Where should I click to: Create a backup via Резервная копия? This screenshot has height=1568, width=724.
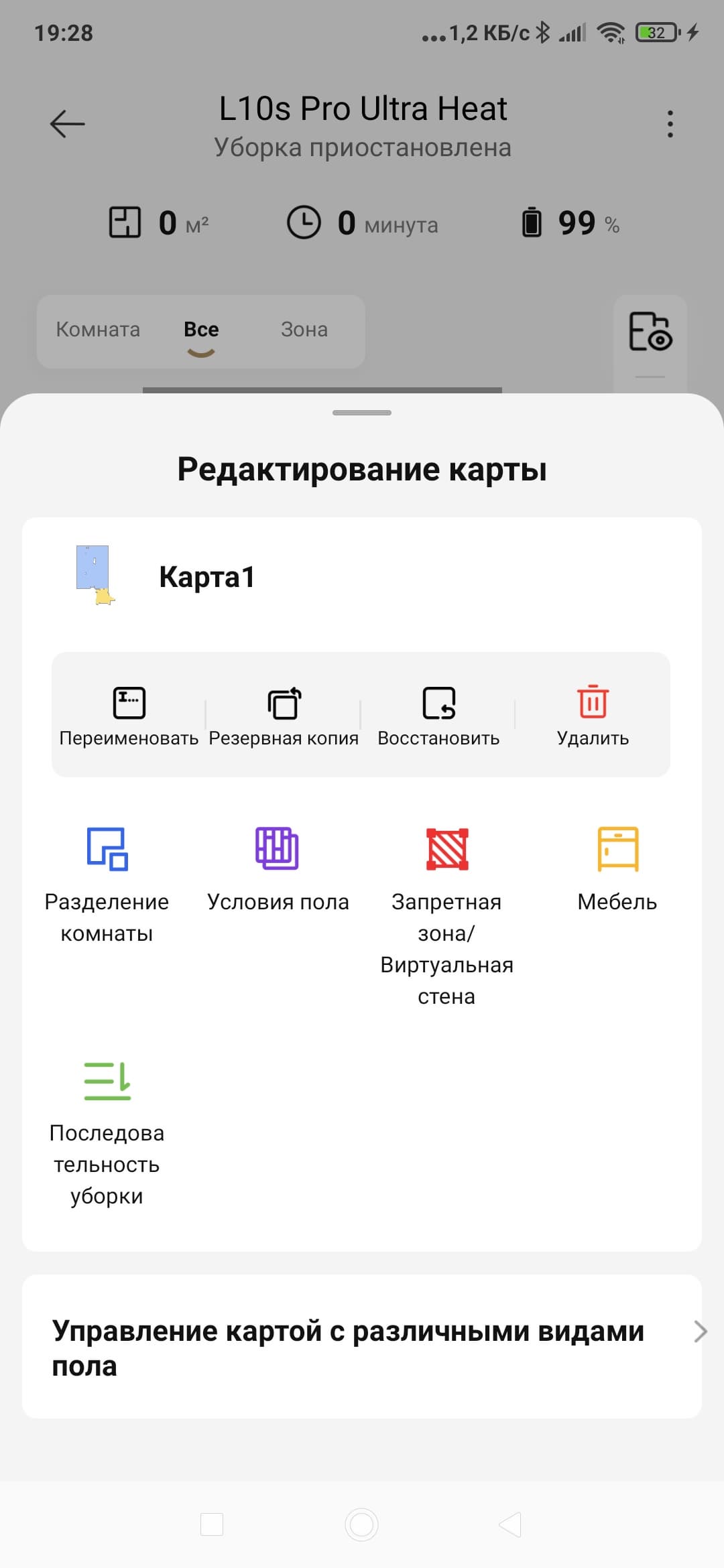284,715
